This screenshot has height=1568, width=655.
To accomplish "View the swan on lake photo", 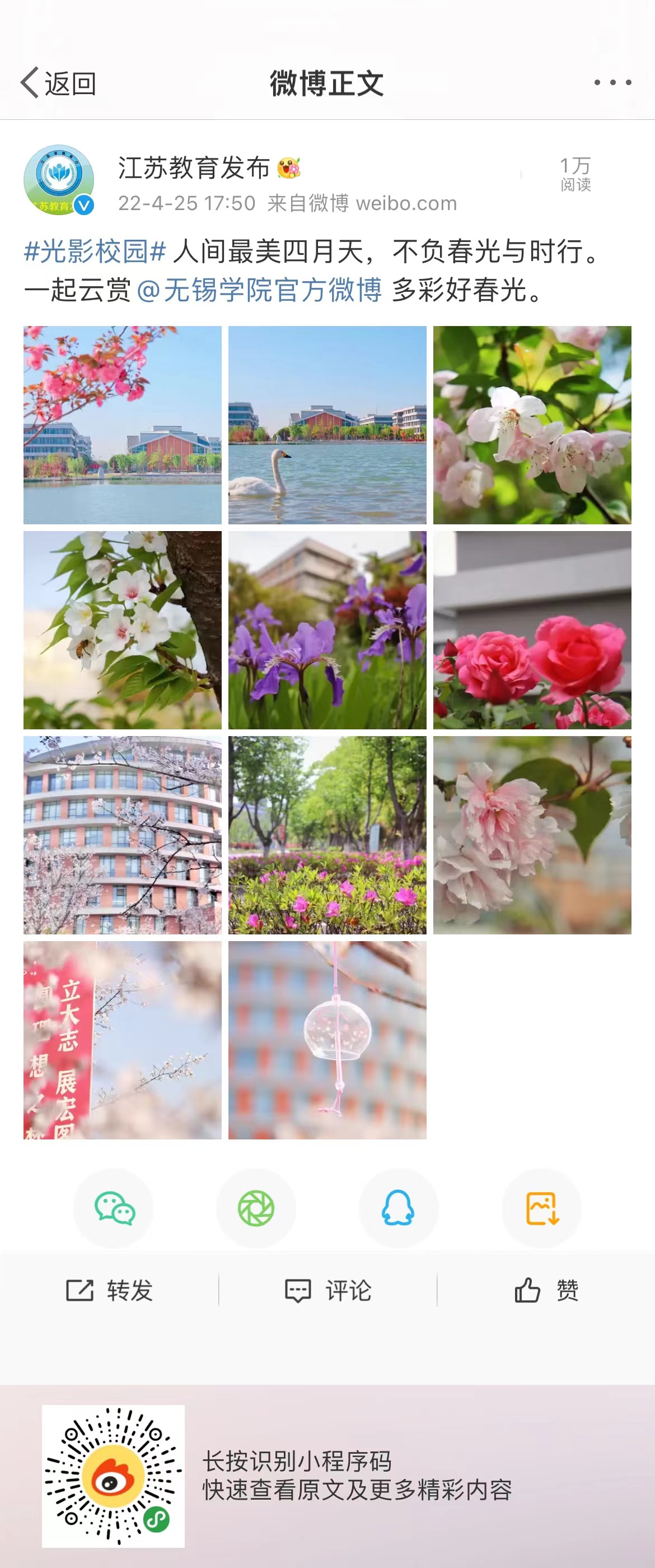I will pyautogui.click(x=327, y=425).
